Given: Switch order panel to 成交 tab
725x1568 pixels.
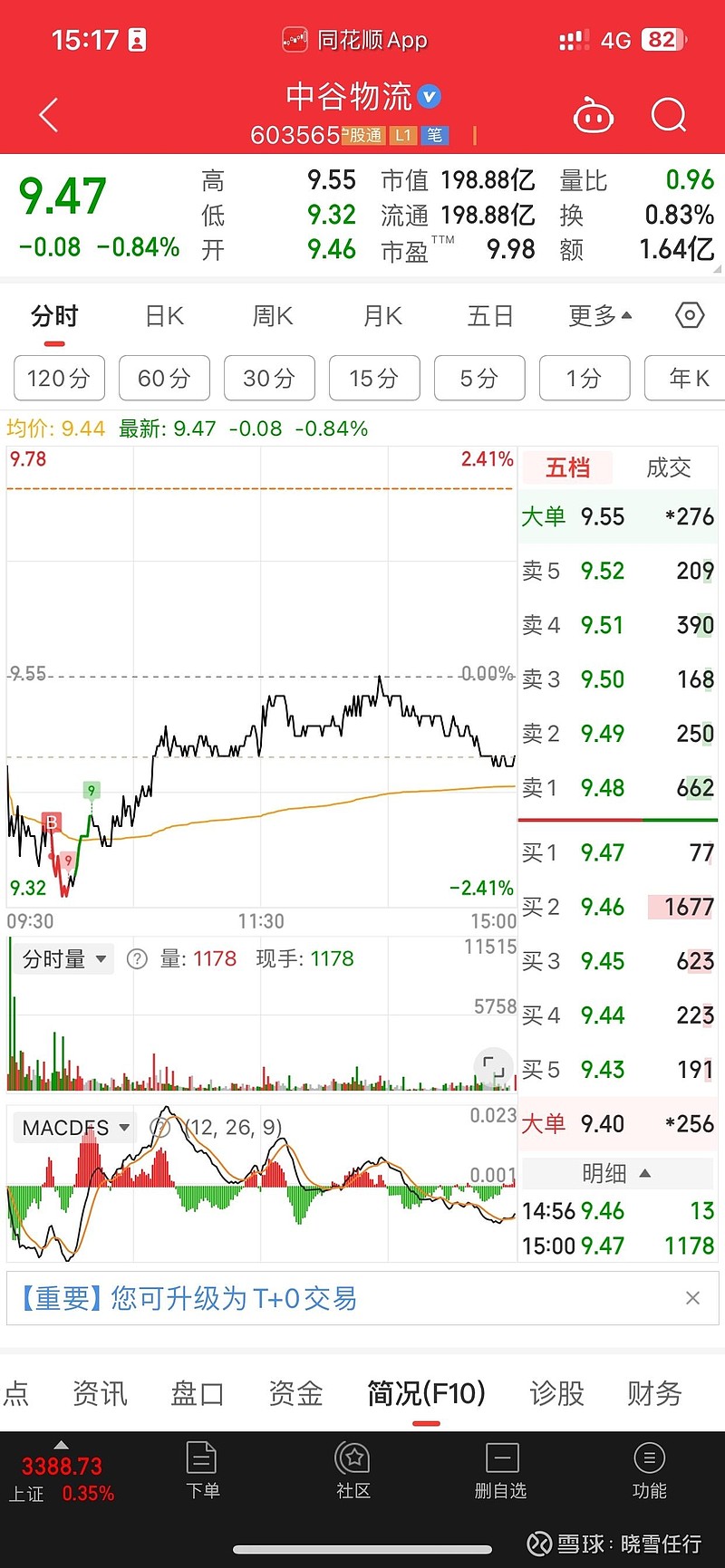Looking at the screenshot, I should pos(669,467).
